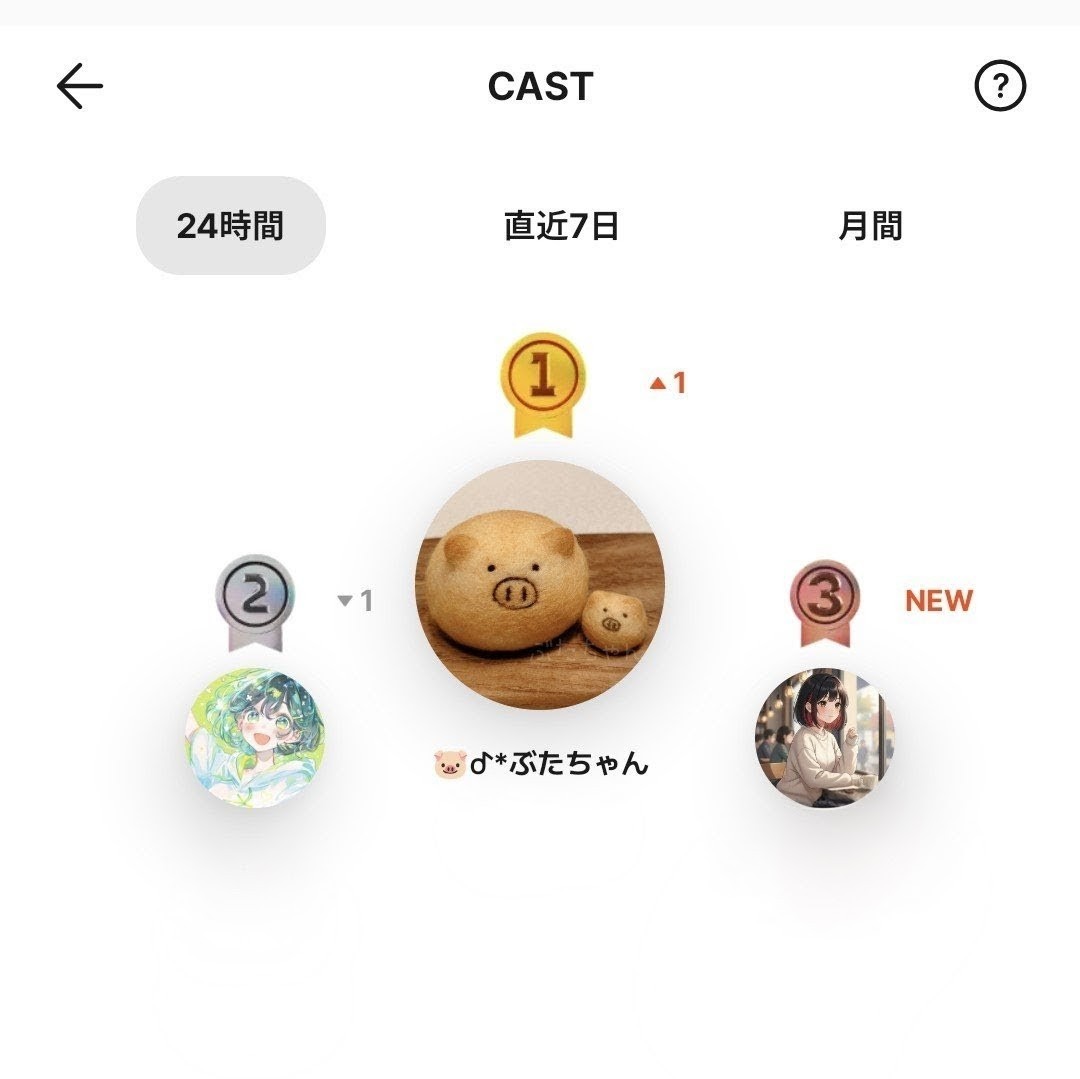Open the second-place green-haired avatar

point(257,738)
